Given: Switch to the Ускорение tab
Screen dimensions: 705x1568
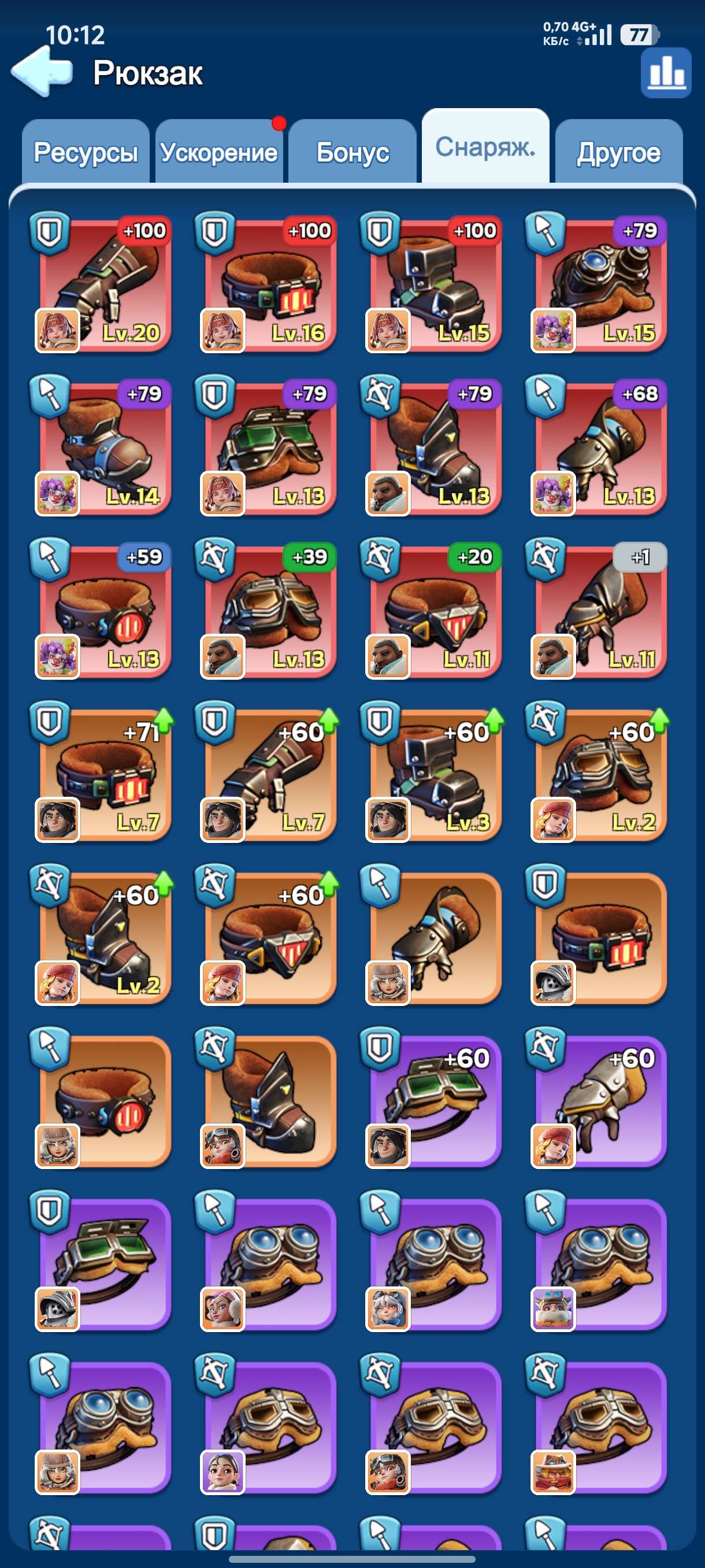Looking at the screenshot, I should [x=219, y=151].
